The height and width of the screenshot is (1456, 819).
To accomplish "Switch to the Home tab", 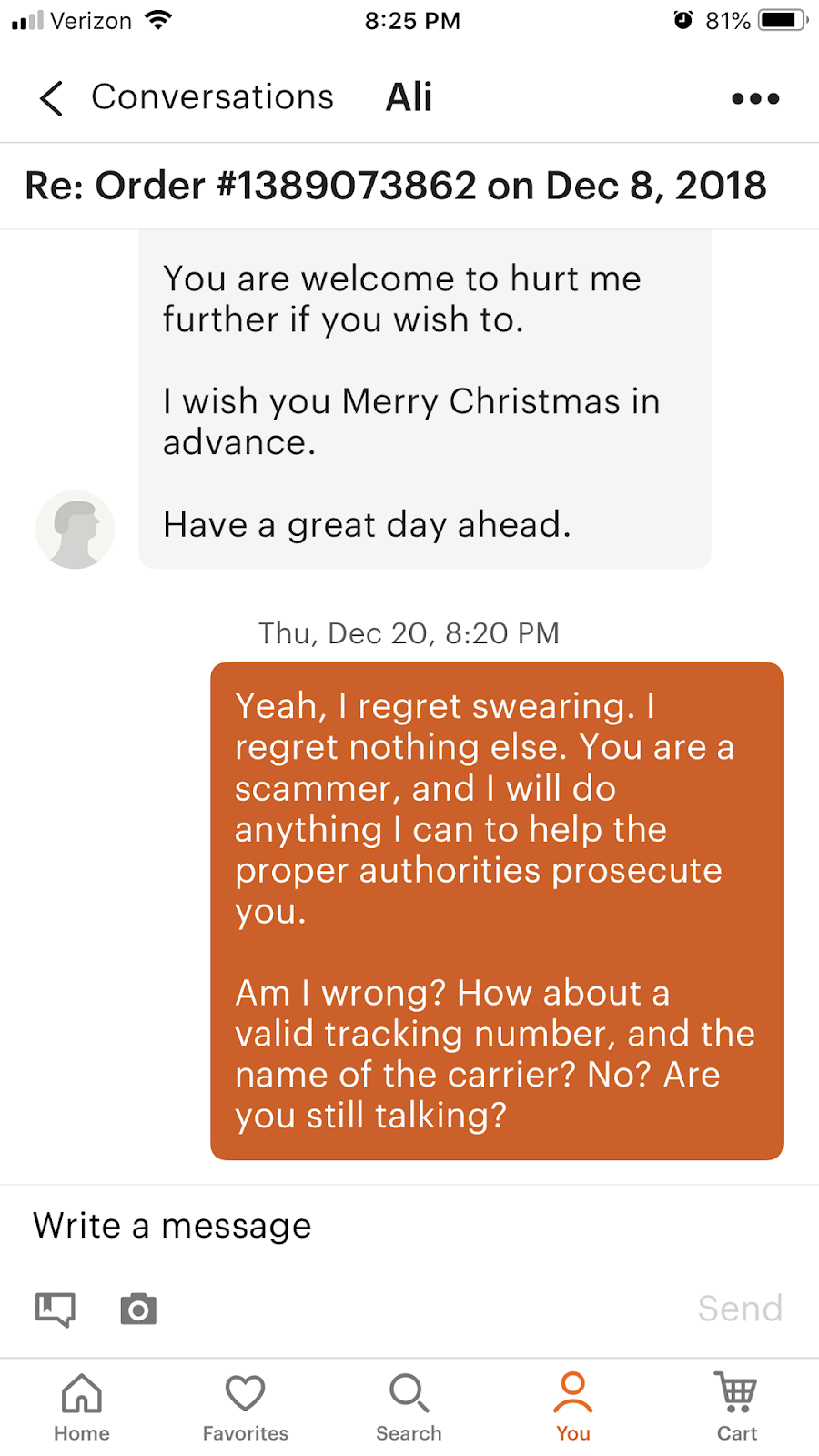I will [82, 1407].
